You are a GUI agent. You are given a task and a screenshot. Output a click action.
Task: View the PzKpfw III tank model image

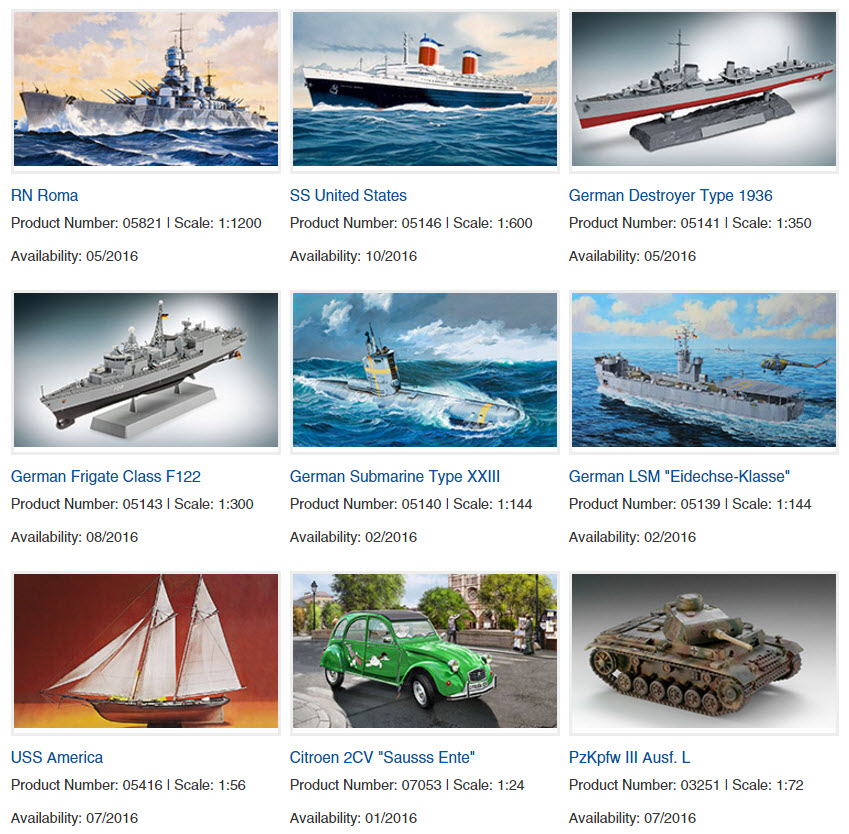click(703, 651)
